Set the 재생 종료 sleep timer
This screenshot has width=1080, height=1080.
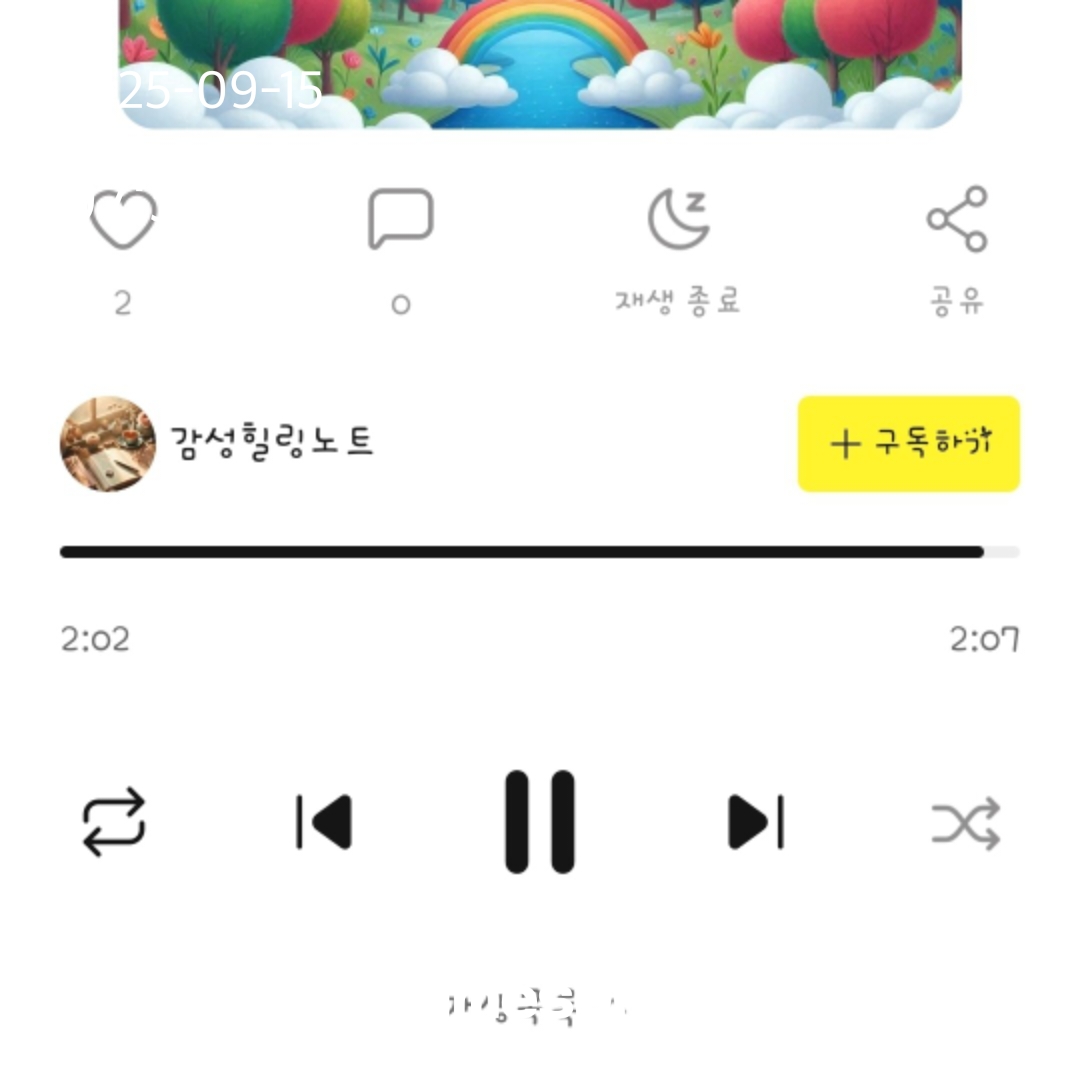click(x=678, y=220)
